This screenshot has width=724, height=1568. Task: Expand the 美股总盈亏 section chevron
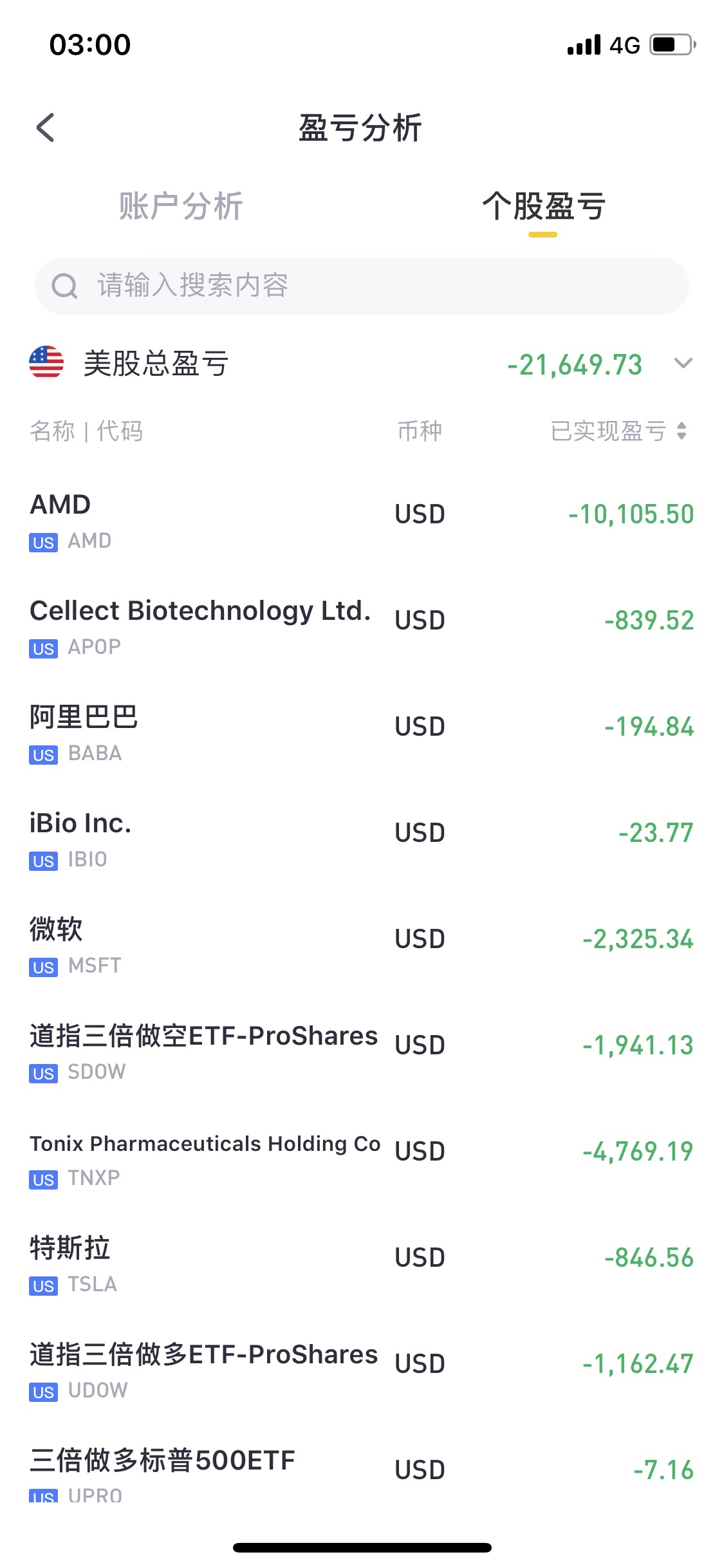point(683,364)
